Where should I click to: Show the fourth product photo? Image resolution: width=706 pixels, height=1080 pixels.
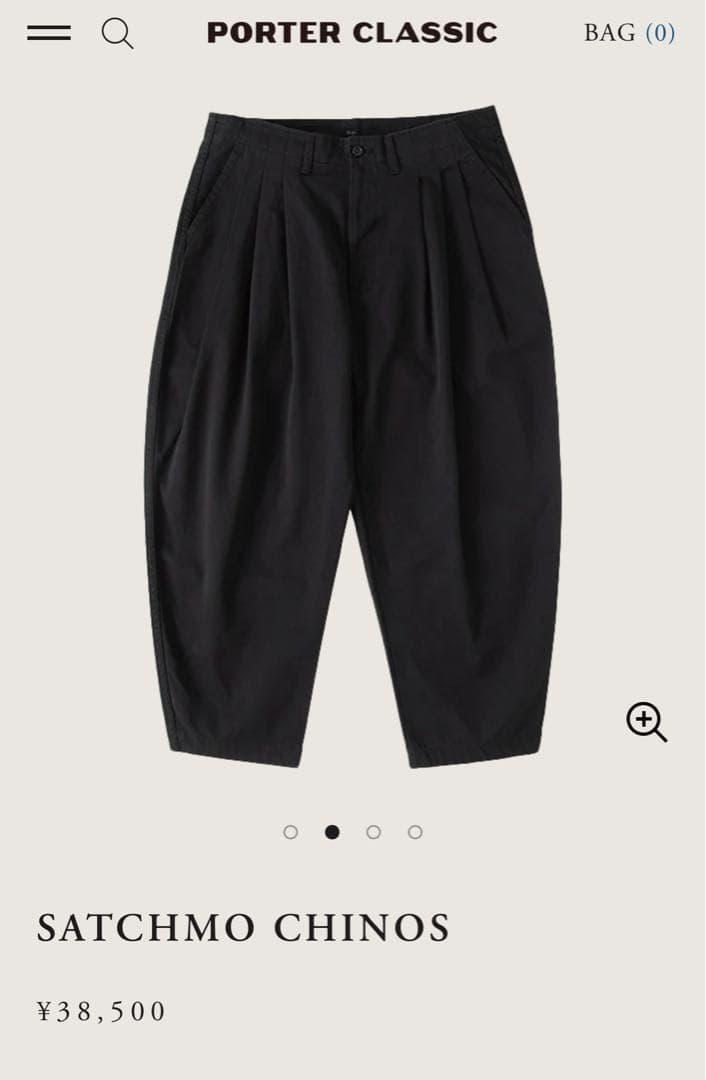[415, 832]
